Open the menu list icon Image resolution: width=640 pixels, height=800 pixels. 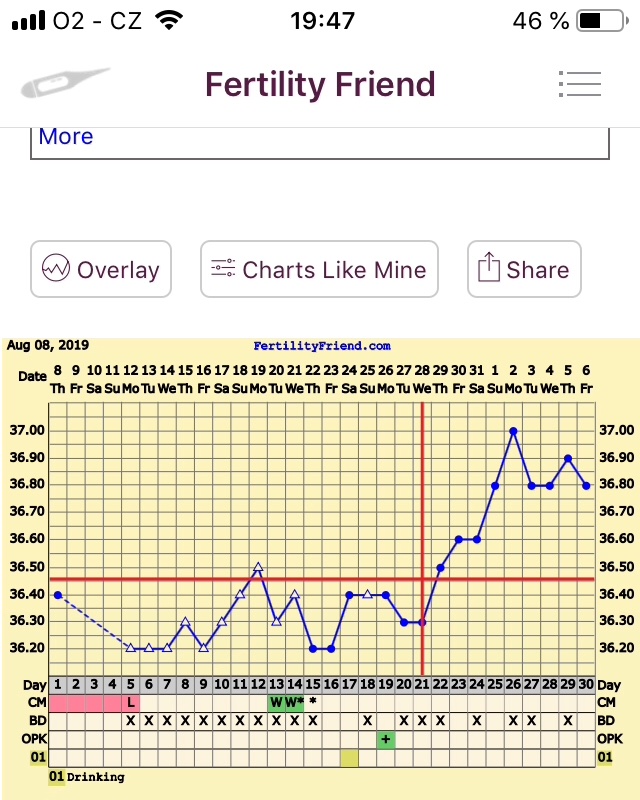[x=580, y=84]
